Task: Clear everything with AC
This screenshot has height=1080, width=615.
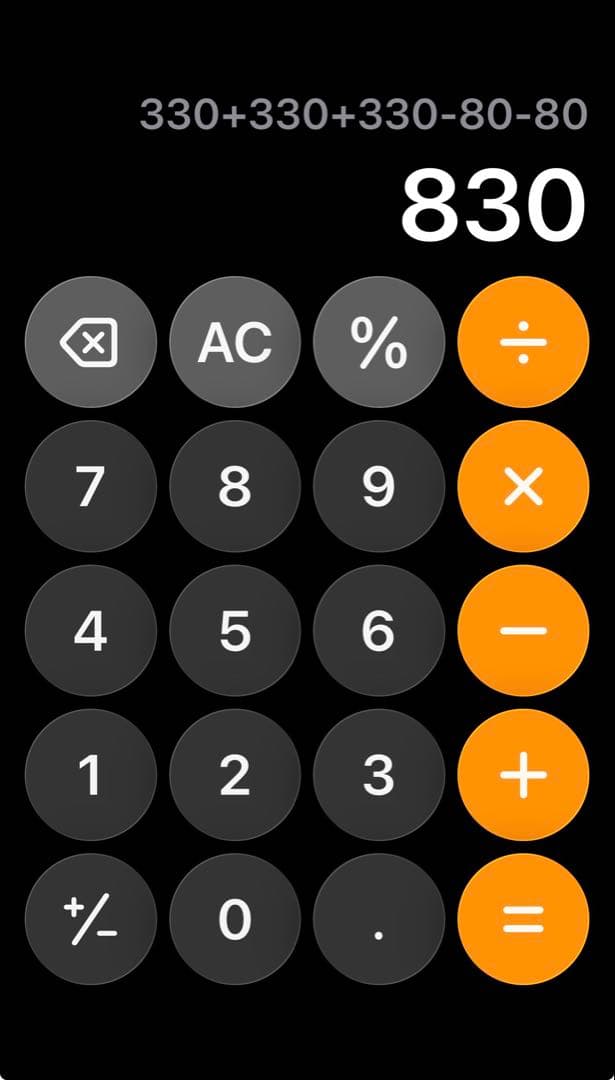Action: [x=235, y=342]
